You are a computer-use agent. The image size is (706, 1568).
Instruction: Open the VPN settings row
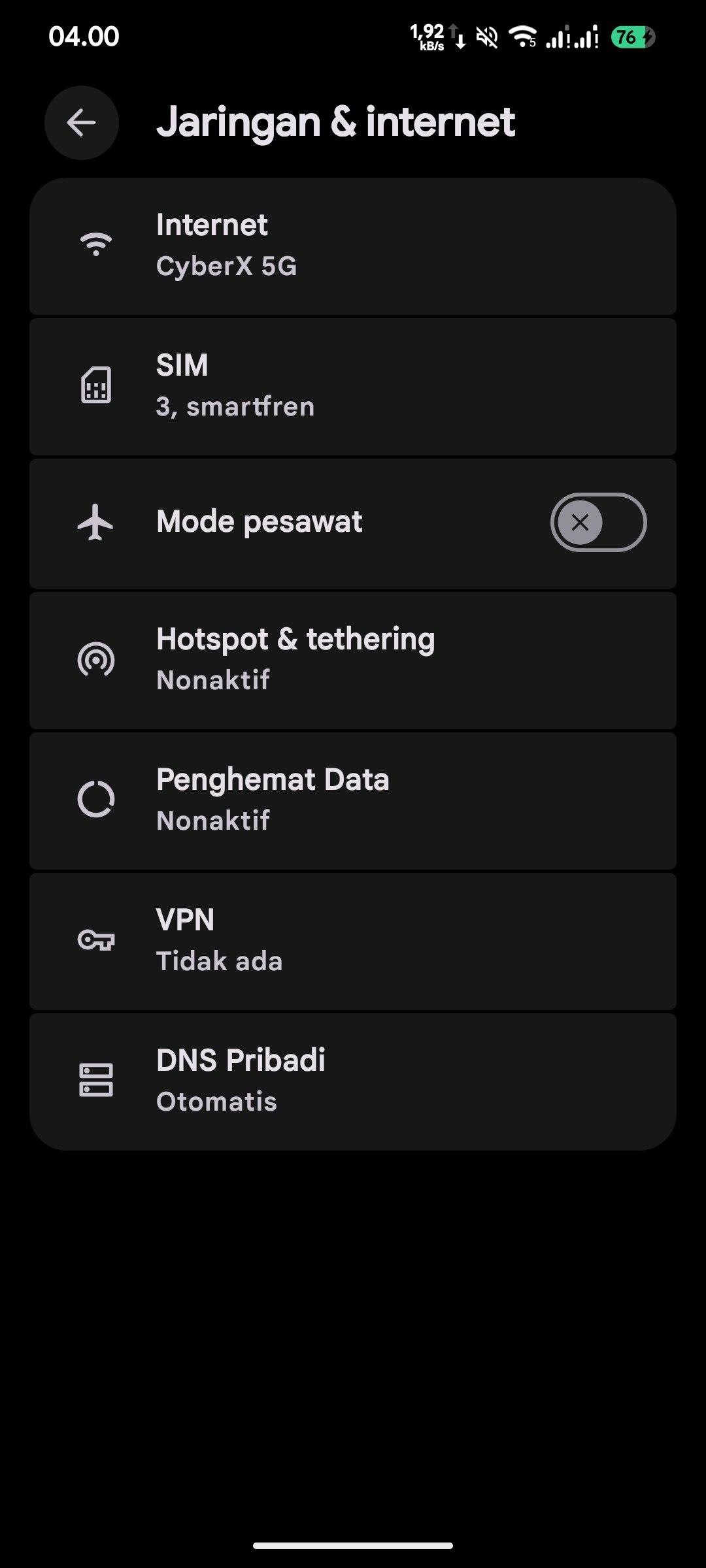pos(353,941)
